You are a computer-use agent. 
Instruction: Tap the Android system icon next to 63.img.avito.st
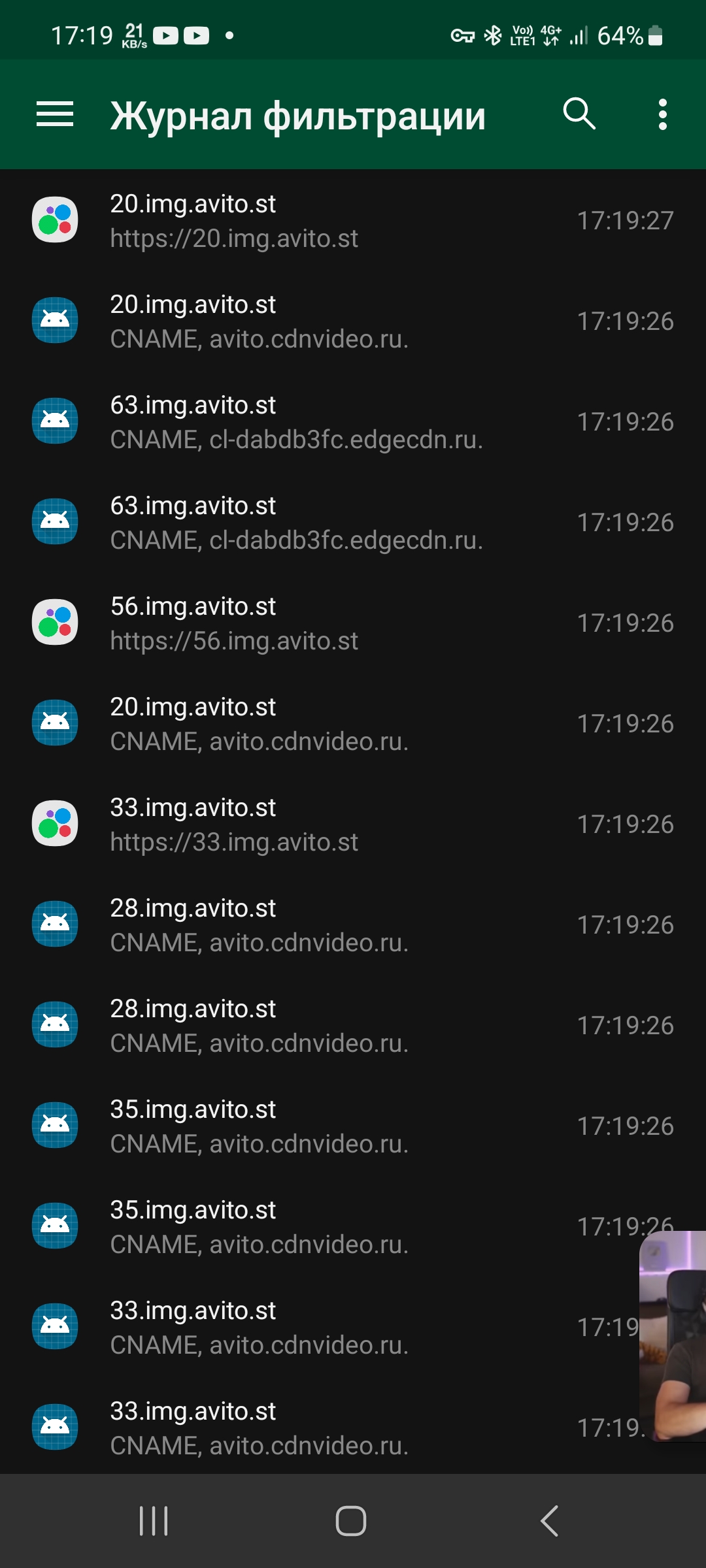click(56, 421)
